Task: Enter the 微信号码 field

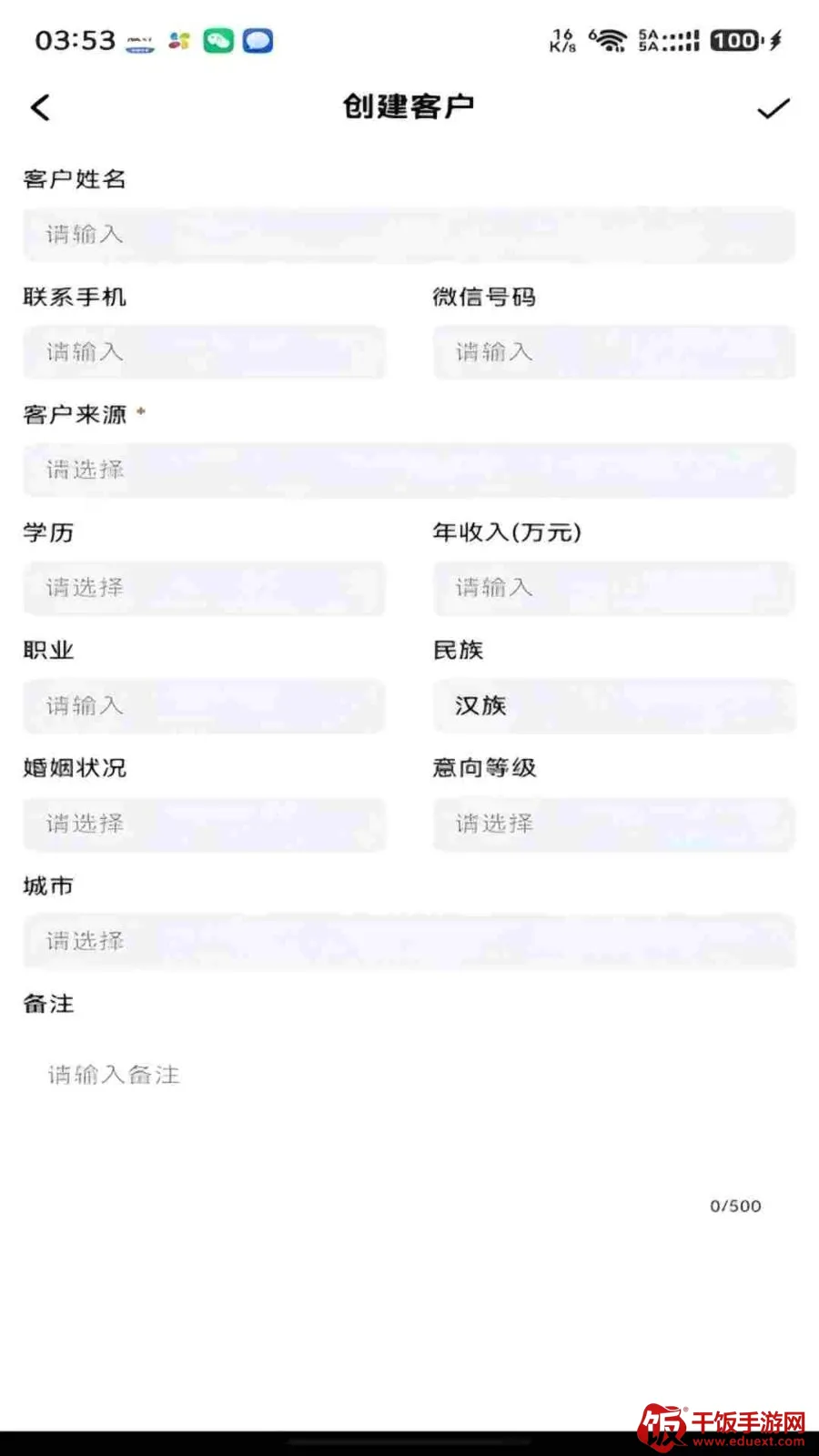Action: [614, 352]
